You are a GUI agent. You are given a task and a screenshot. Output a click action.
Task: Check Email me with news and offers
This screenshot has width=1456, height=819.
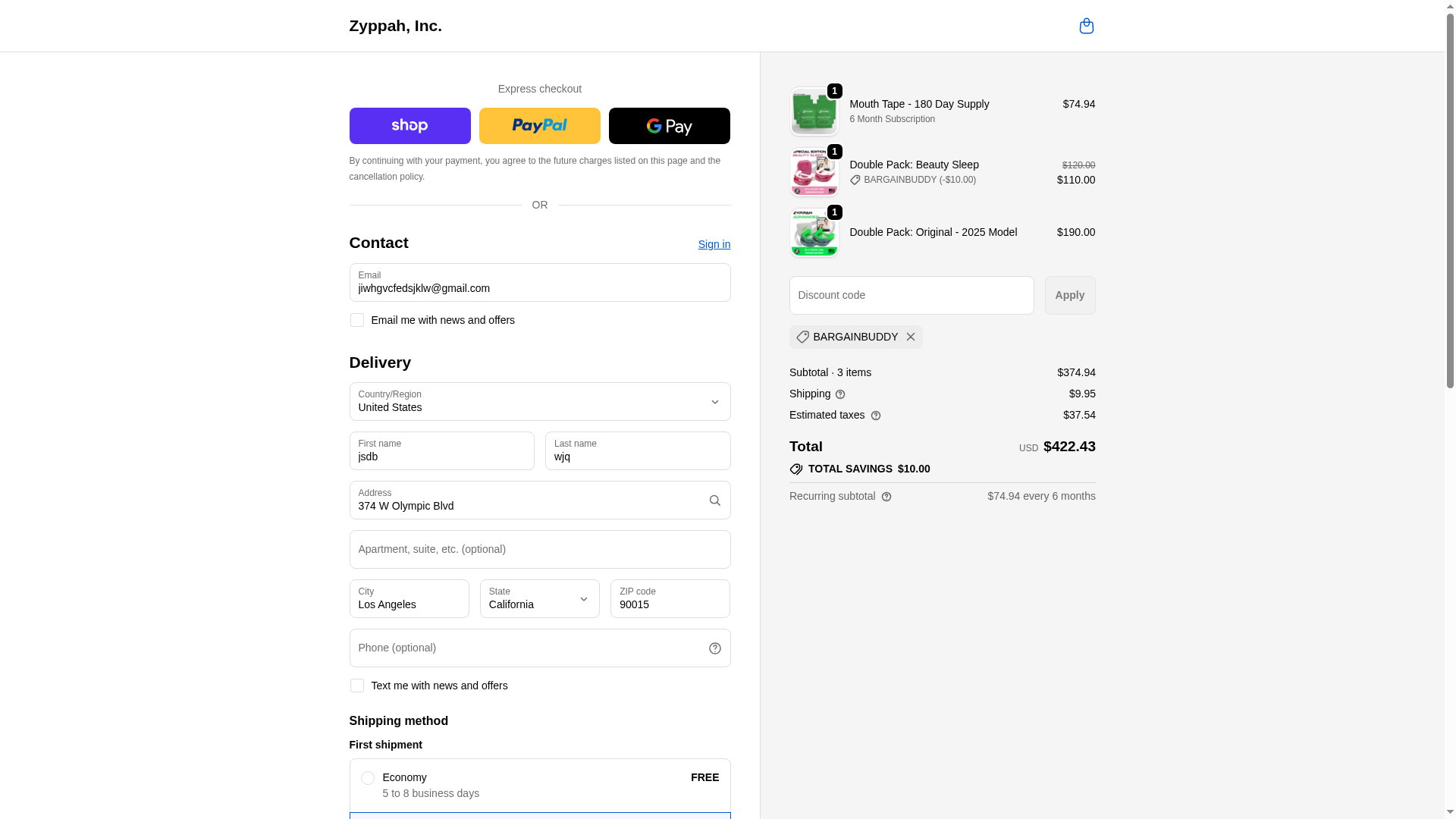click(x=357, y=320)
